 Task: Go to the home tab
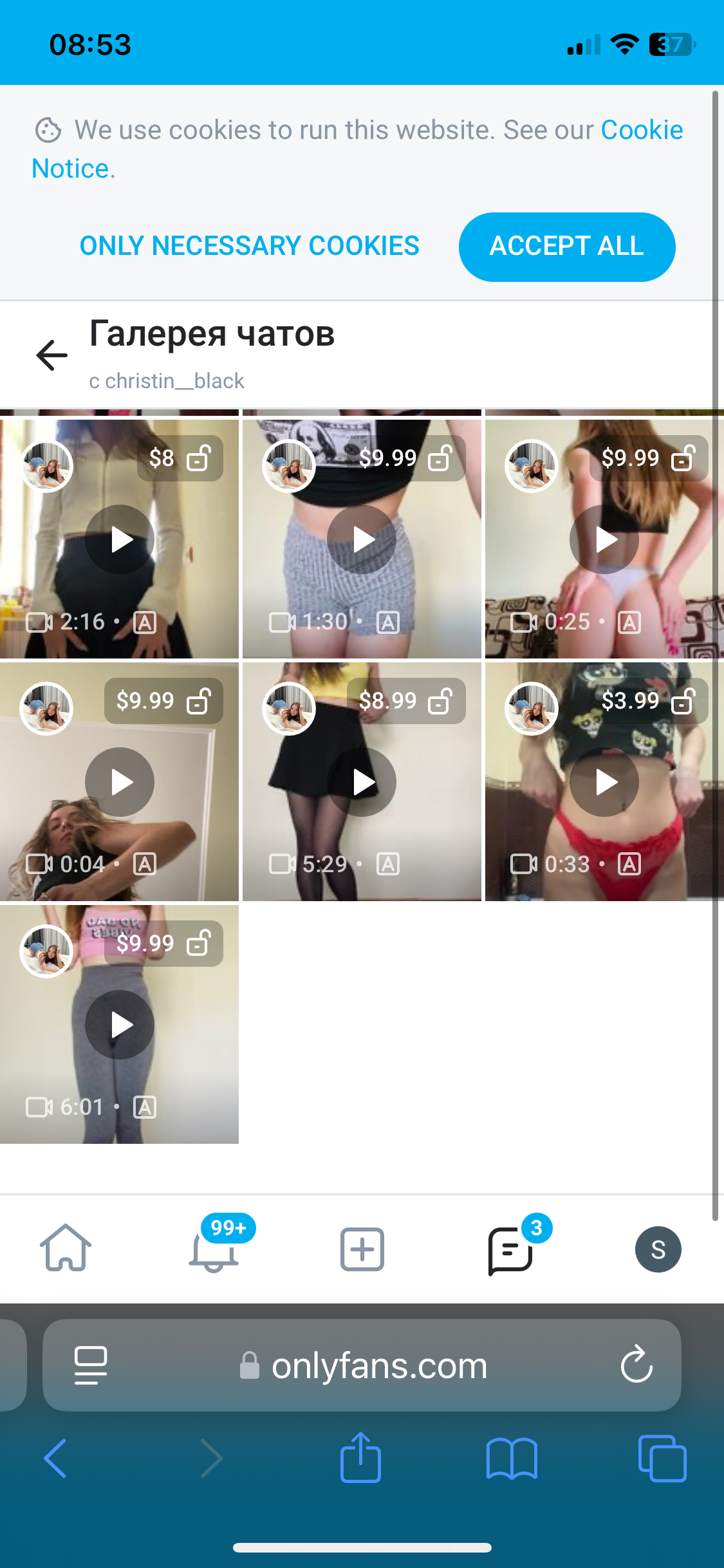click(x=66, y=1249)
